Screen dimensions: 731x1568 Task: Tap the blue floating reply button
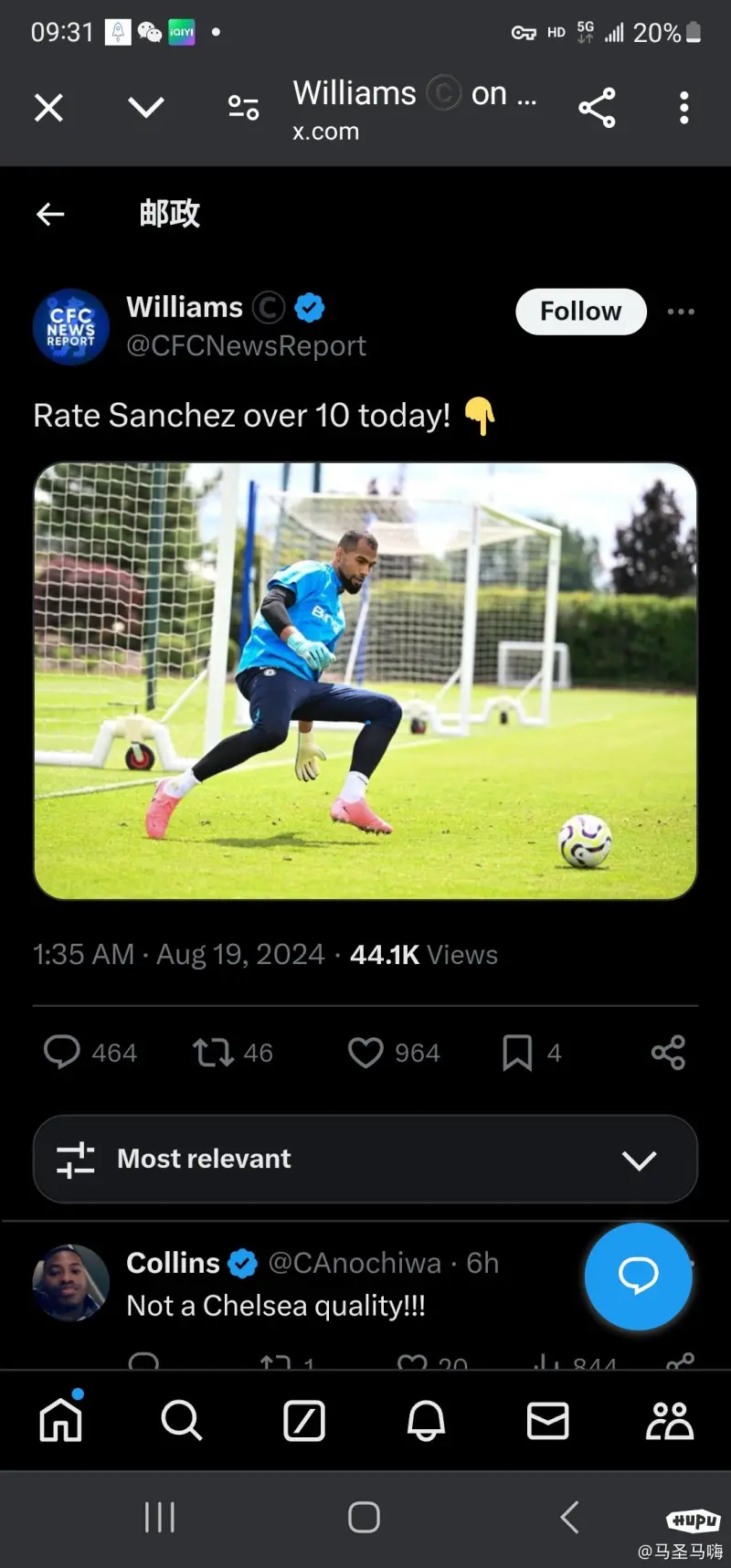pos(638,1276)
